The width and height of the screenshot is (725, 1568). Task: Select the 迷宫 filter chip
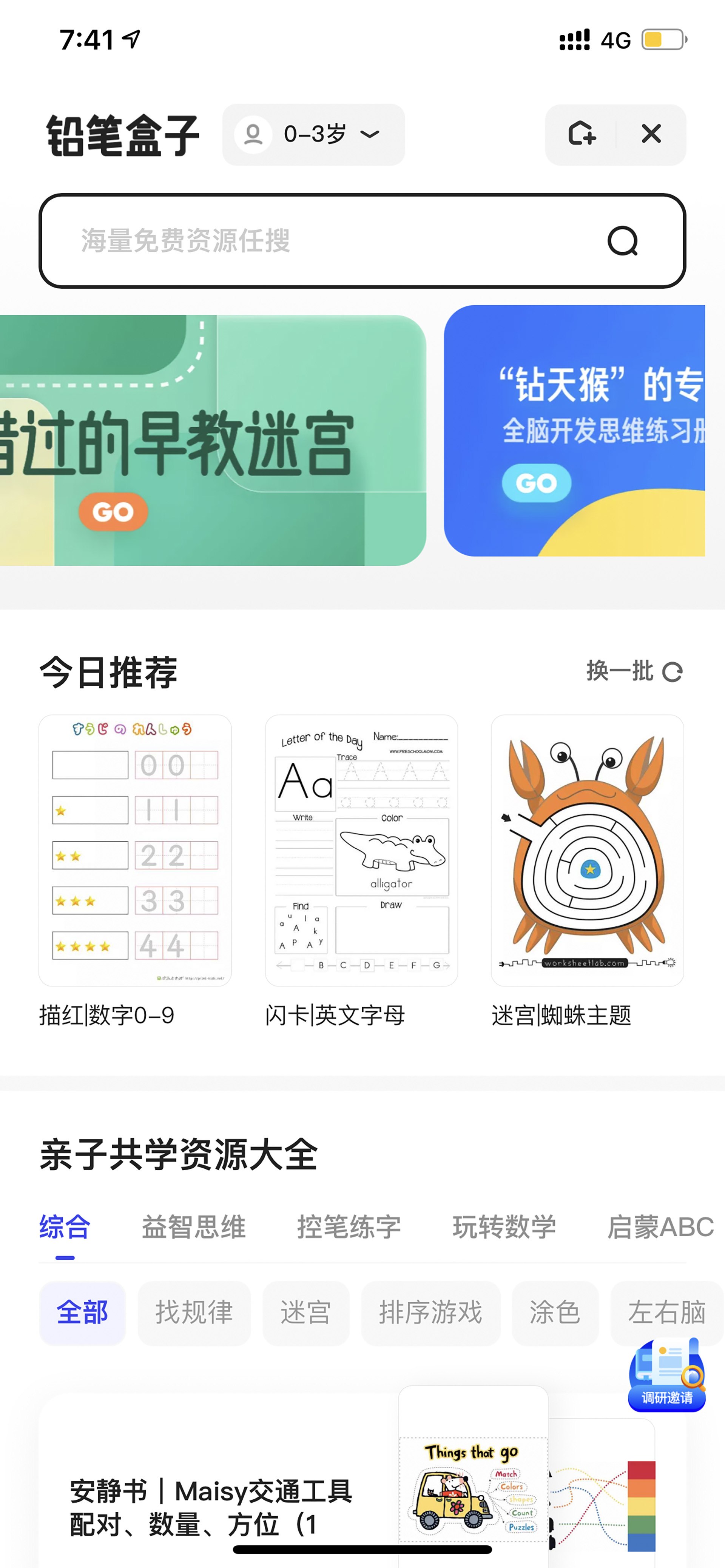click(306, 1313)
